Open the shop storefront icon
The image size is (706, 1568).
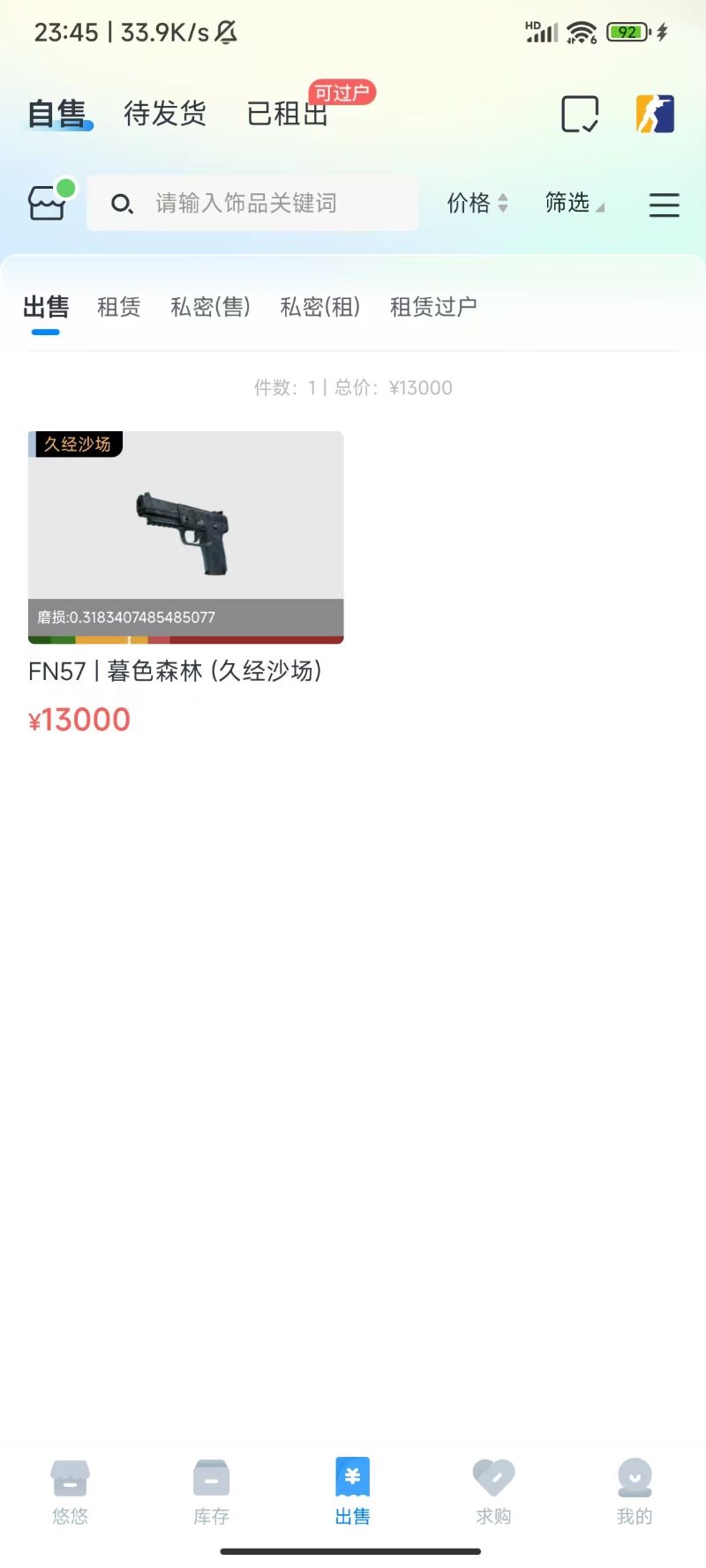[47, 202]
